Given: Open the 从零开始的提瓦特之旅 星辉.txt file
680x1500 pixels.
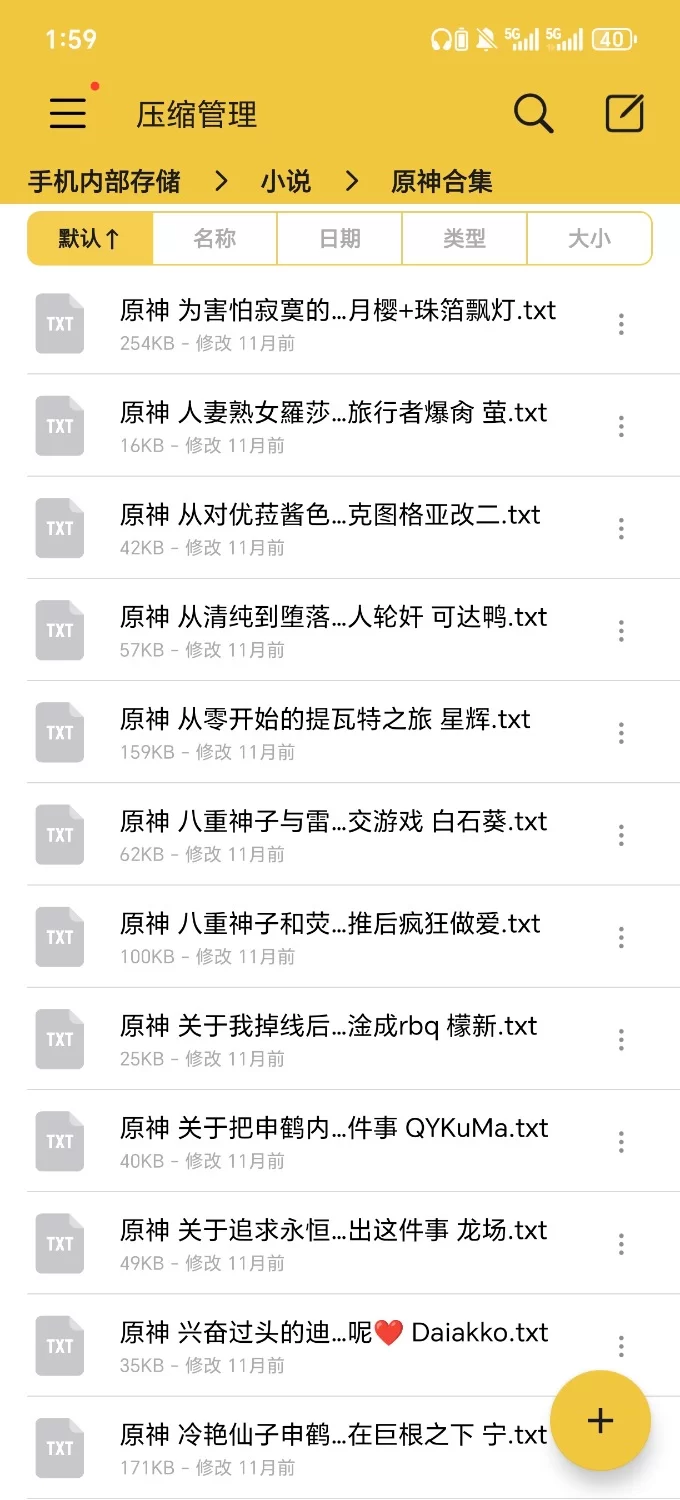Looking at the screenshot, I should (x=325, y=732).
